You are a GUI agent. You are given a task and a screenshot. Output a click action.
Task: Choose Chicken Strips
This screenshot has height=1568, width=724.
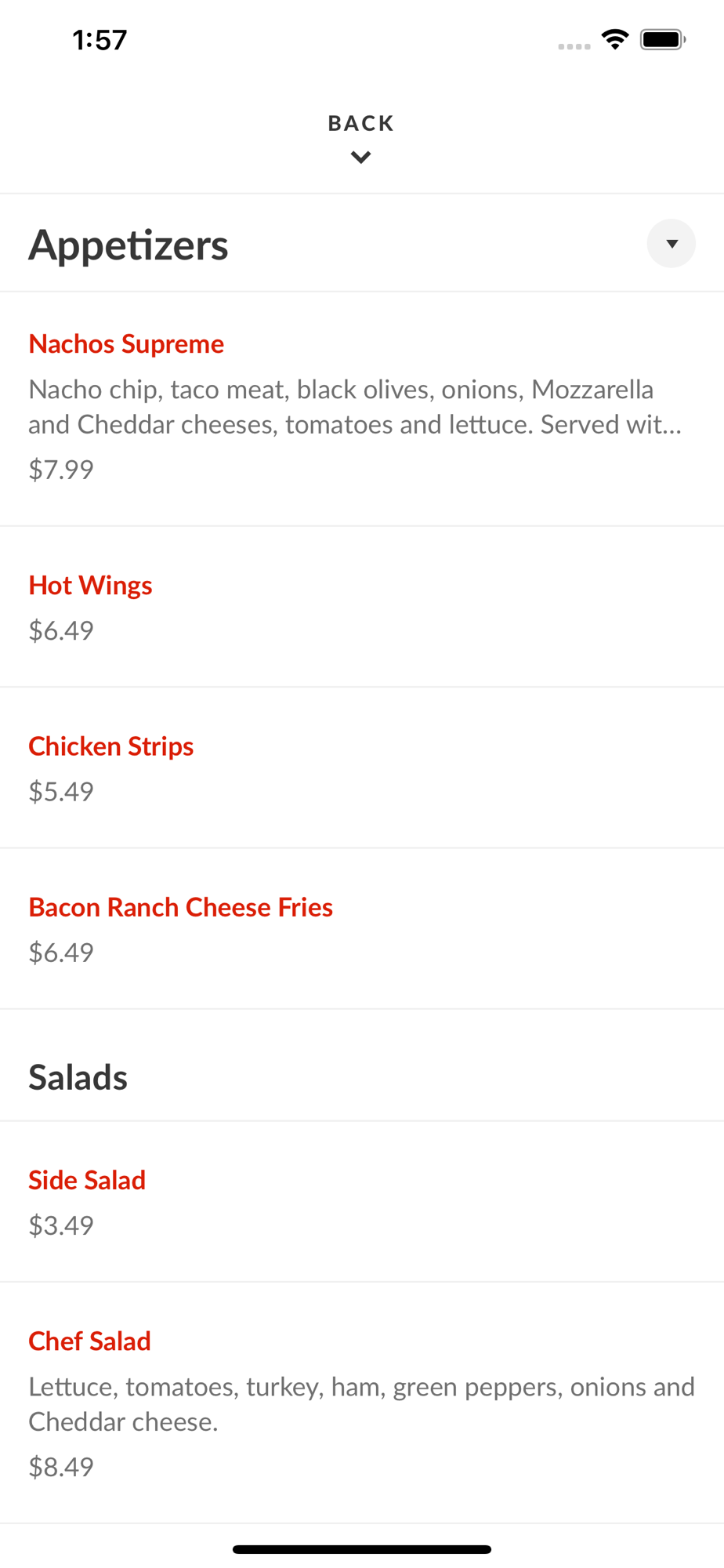(x=362, y=768)
